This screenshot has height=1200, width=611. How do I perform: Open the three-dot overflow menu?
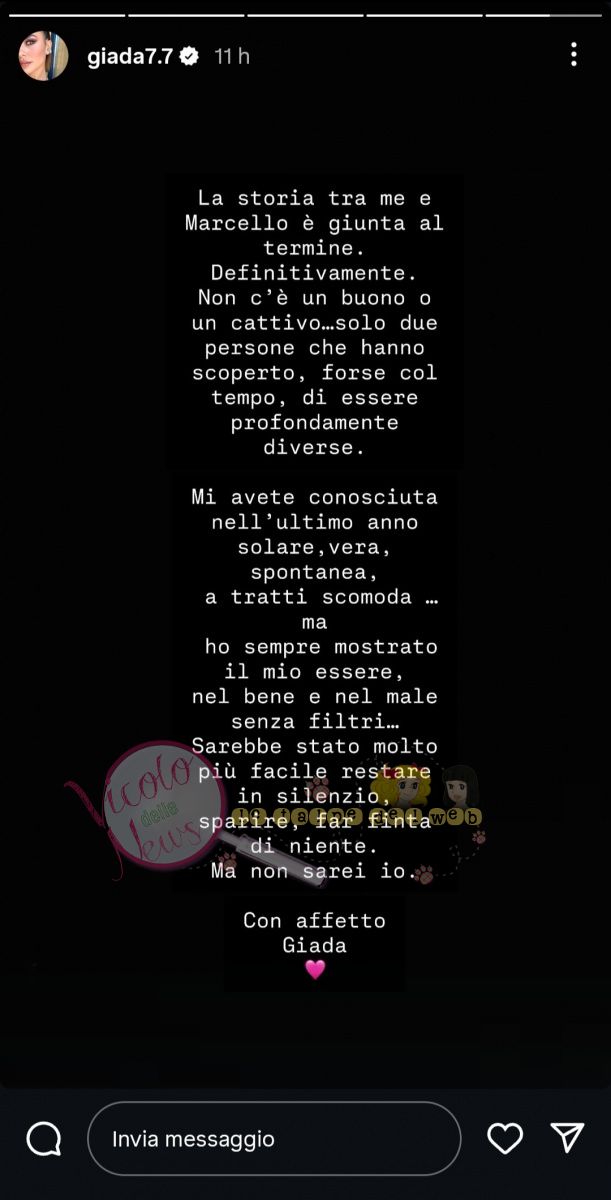pos(573,55)
